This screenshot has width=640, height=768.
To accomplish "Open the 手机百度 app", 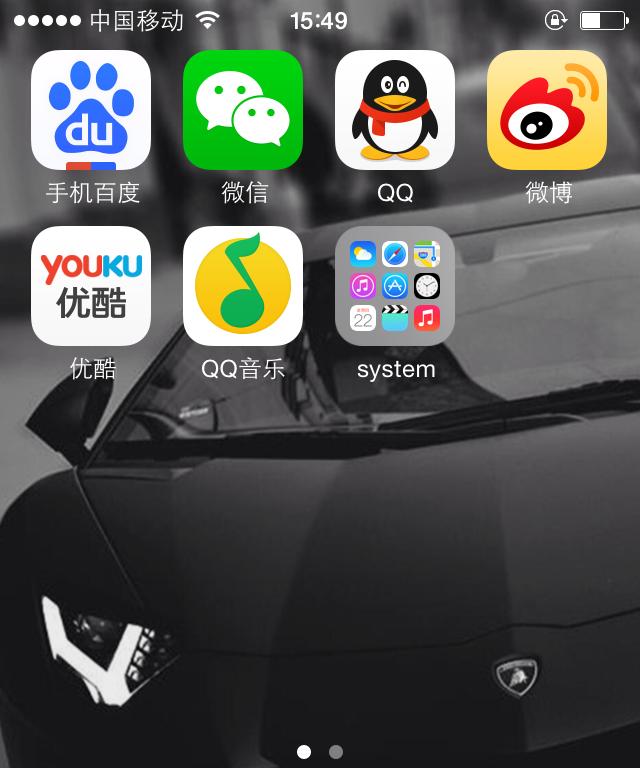I will coord(91,110).
